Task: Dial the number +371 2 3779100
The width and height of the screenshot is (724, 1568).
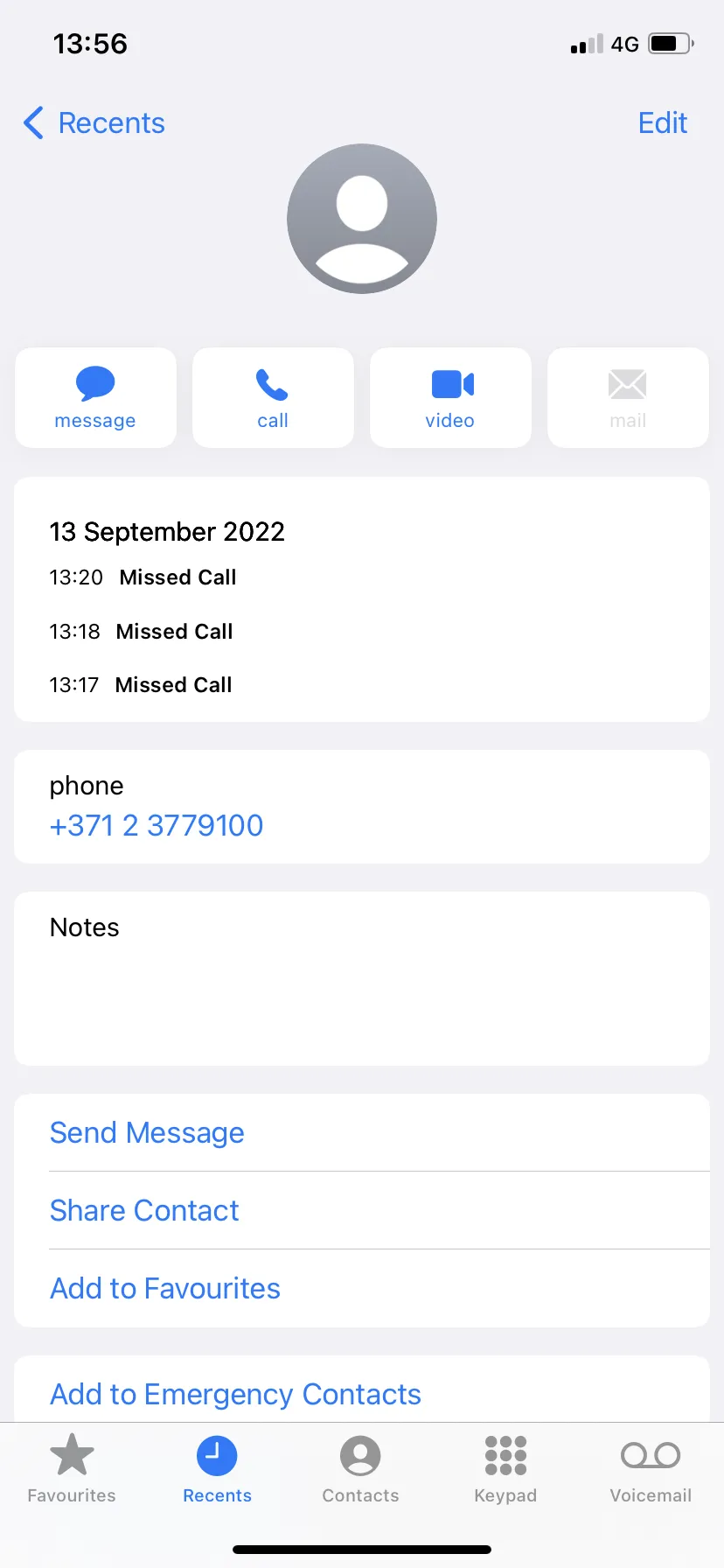Action: pyautogui.click(x=157, y=825)
